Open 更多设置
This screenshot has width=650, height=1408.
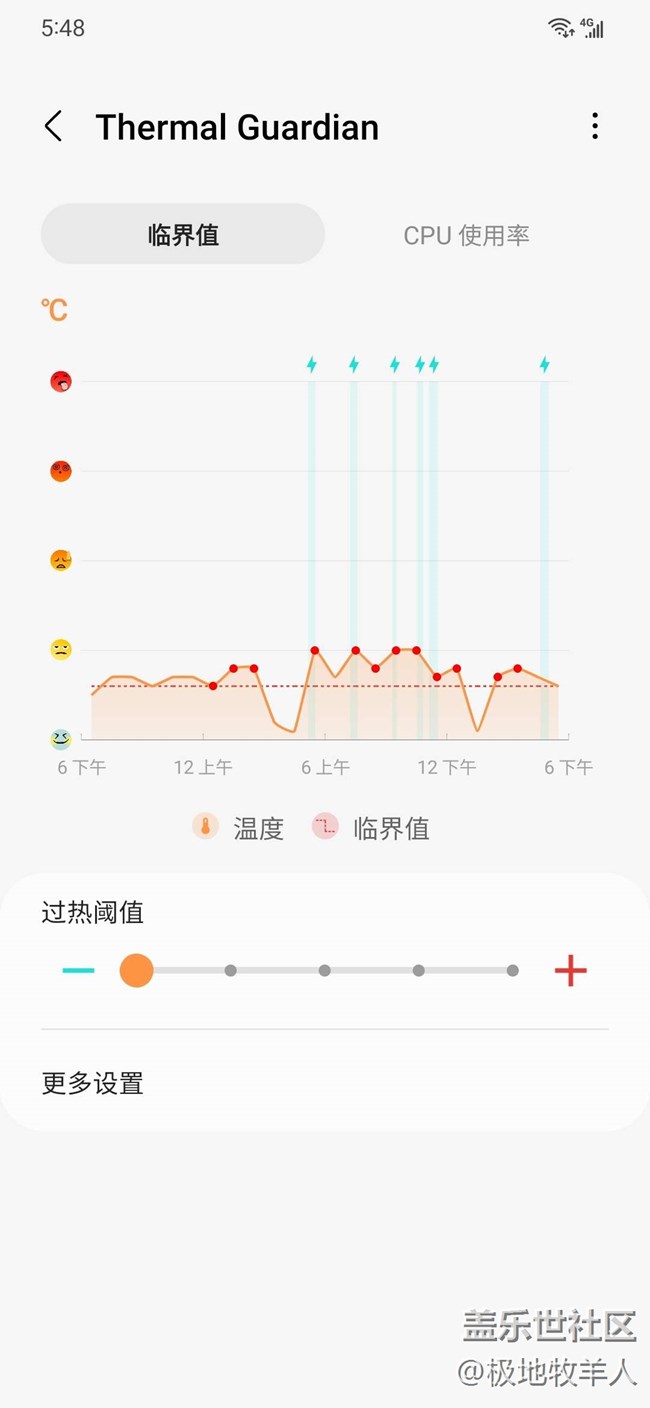tap(324, 1083)
